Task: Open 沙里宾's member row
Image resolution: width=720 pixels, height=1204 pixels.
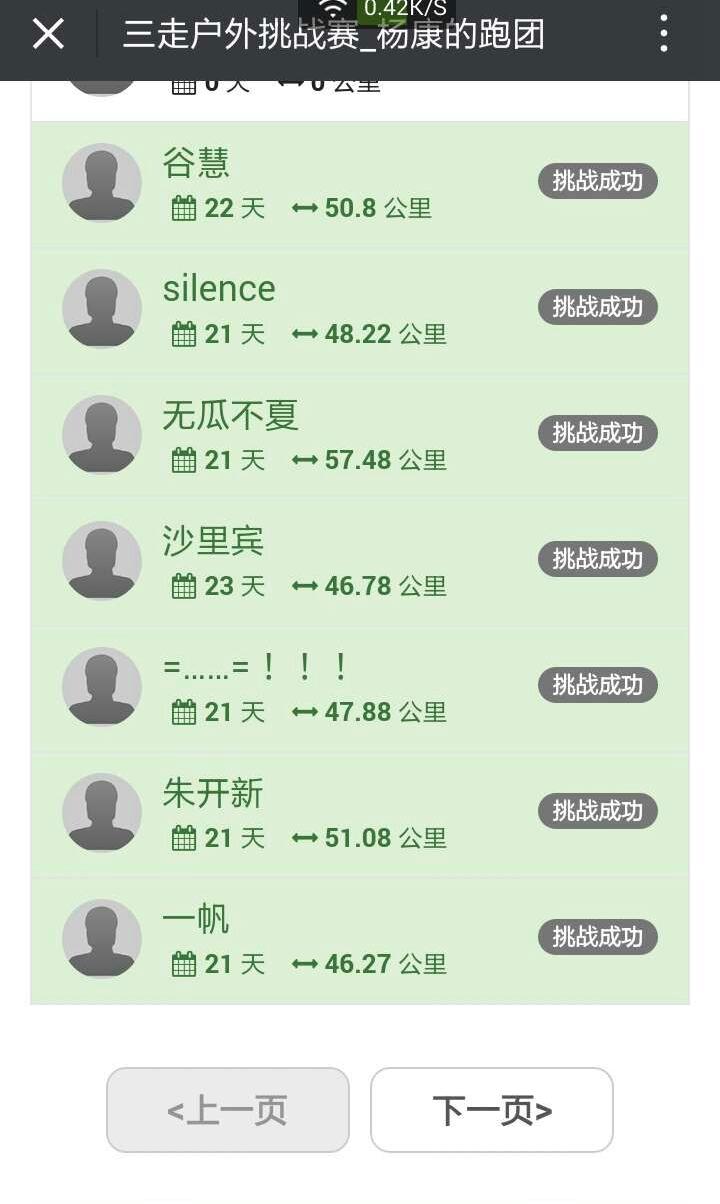Action: pyautogui.click(x=360, y=563)
